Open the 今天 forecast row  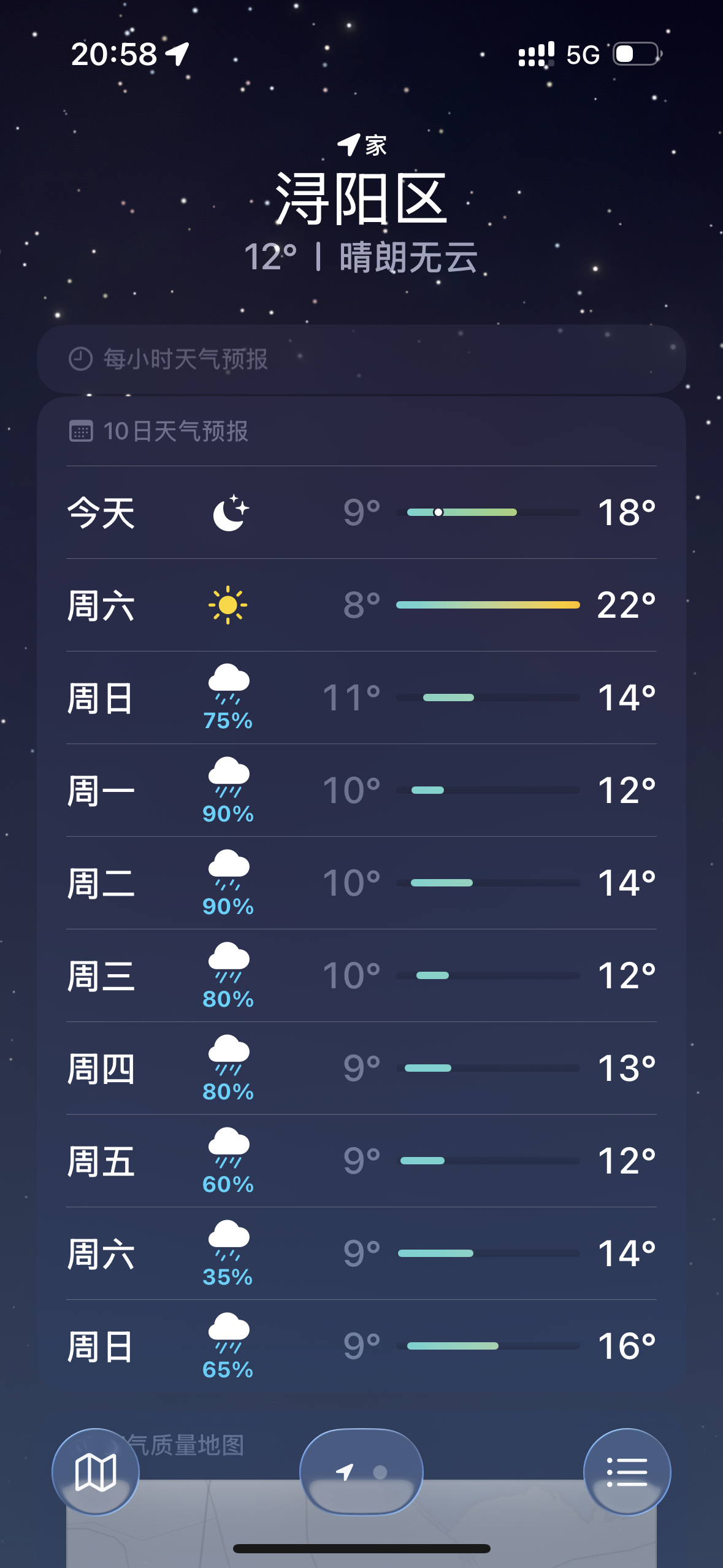click(361, 512)
